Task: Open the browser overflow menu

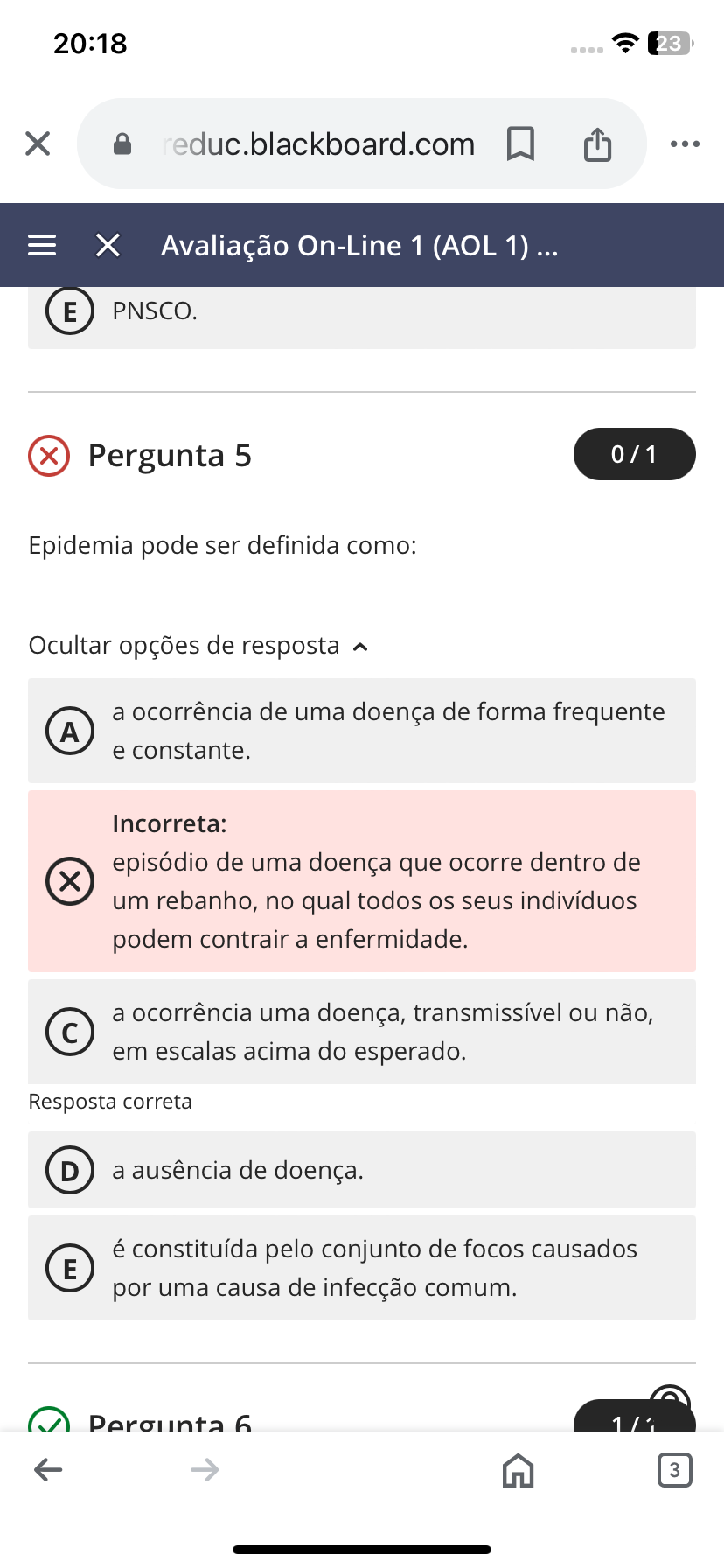Action: (x=685, y=143)
